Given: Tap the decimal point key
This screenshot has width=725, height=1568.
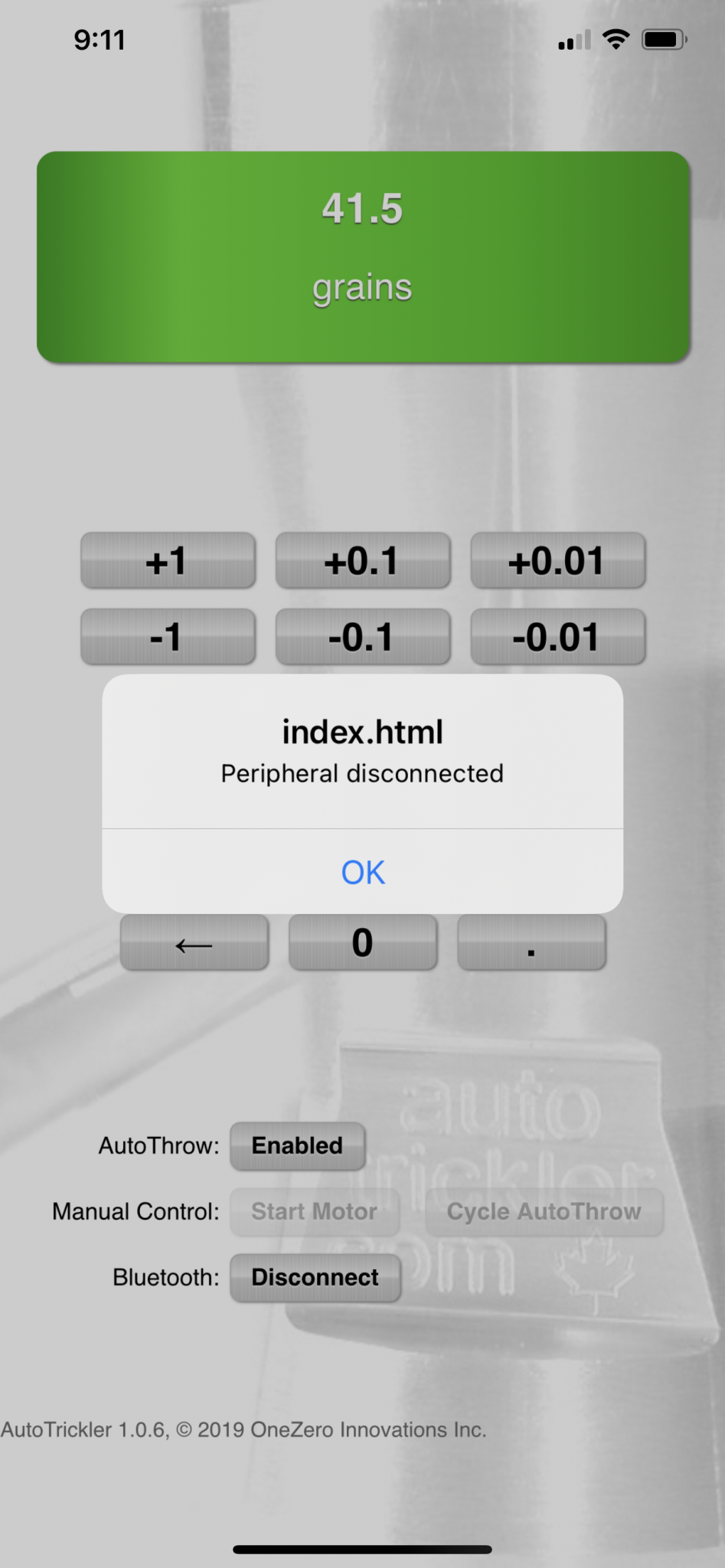Looking at the screenshot, I should tap(531, 942).
